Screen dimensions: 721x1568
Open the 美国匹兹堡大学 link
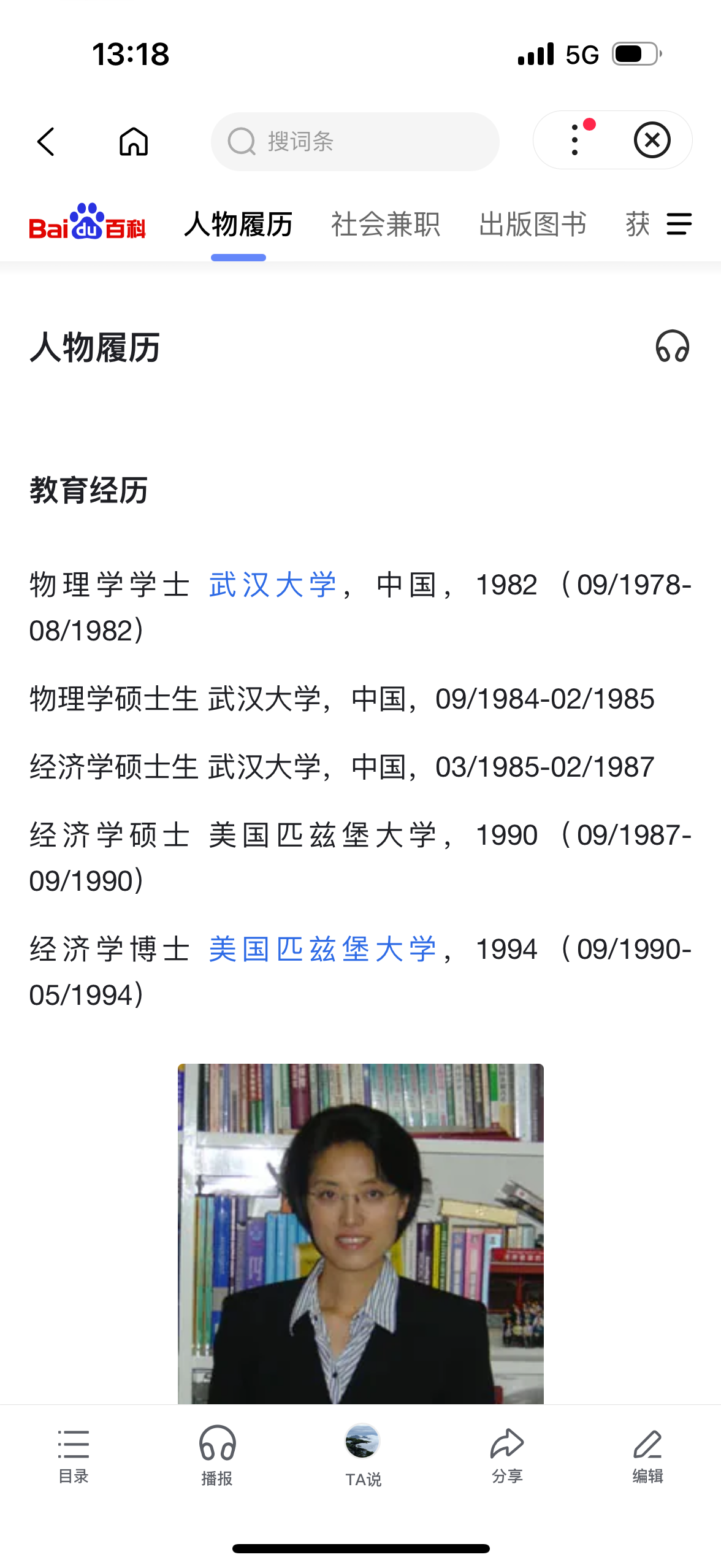[322, 949]
